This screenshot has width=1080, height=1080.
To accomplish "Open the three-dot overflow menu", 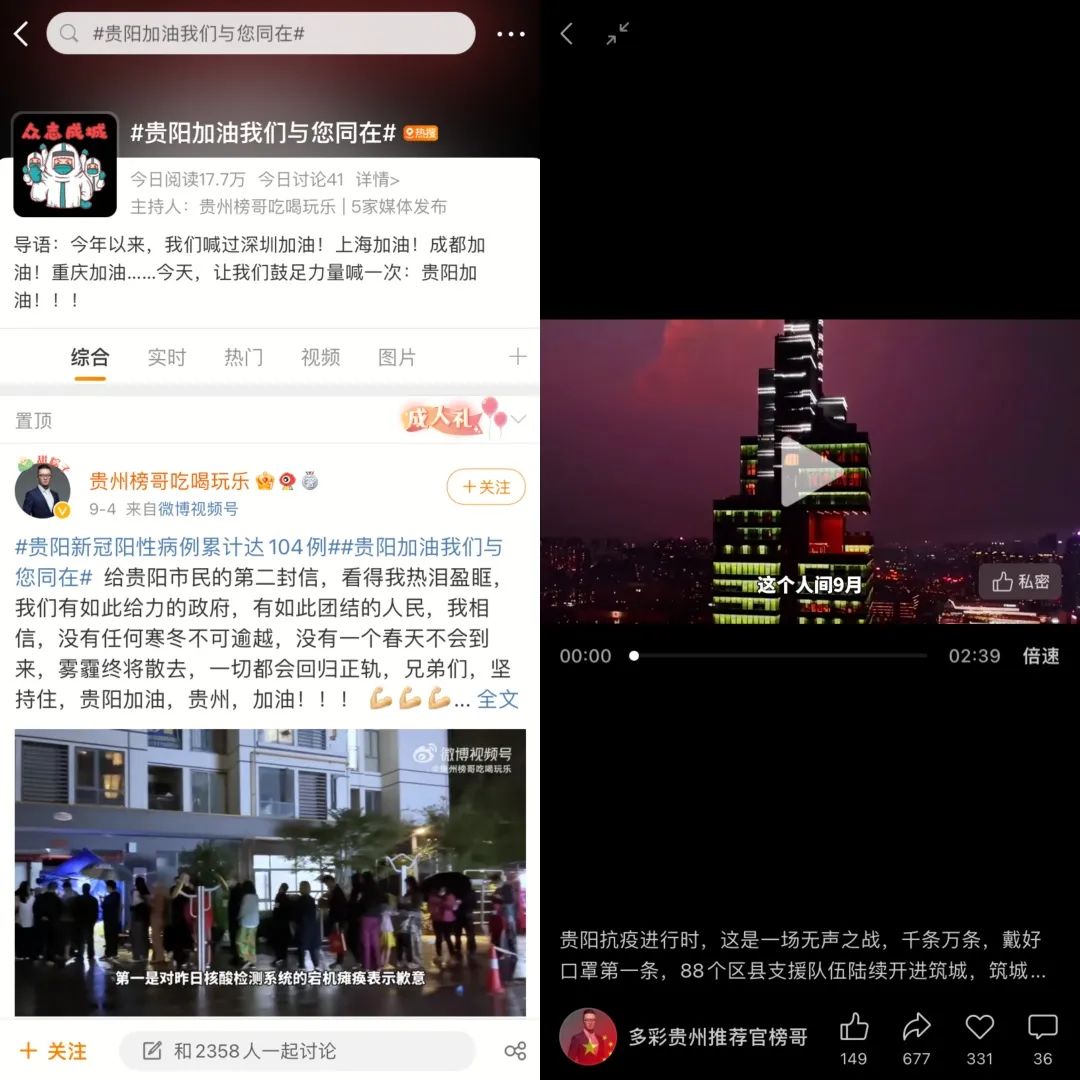I will coord(510,34).
